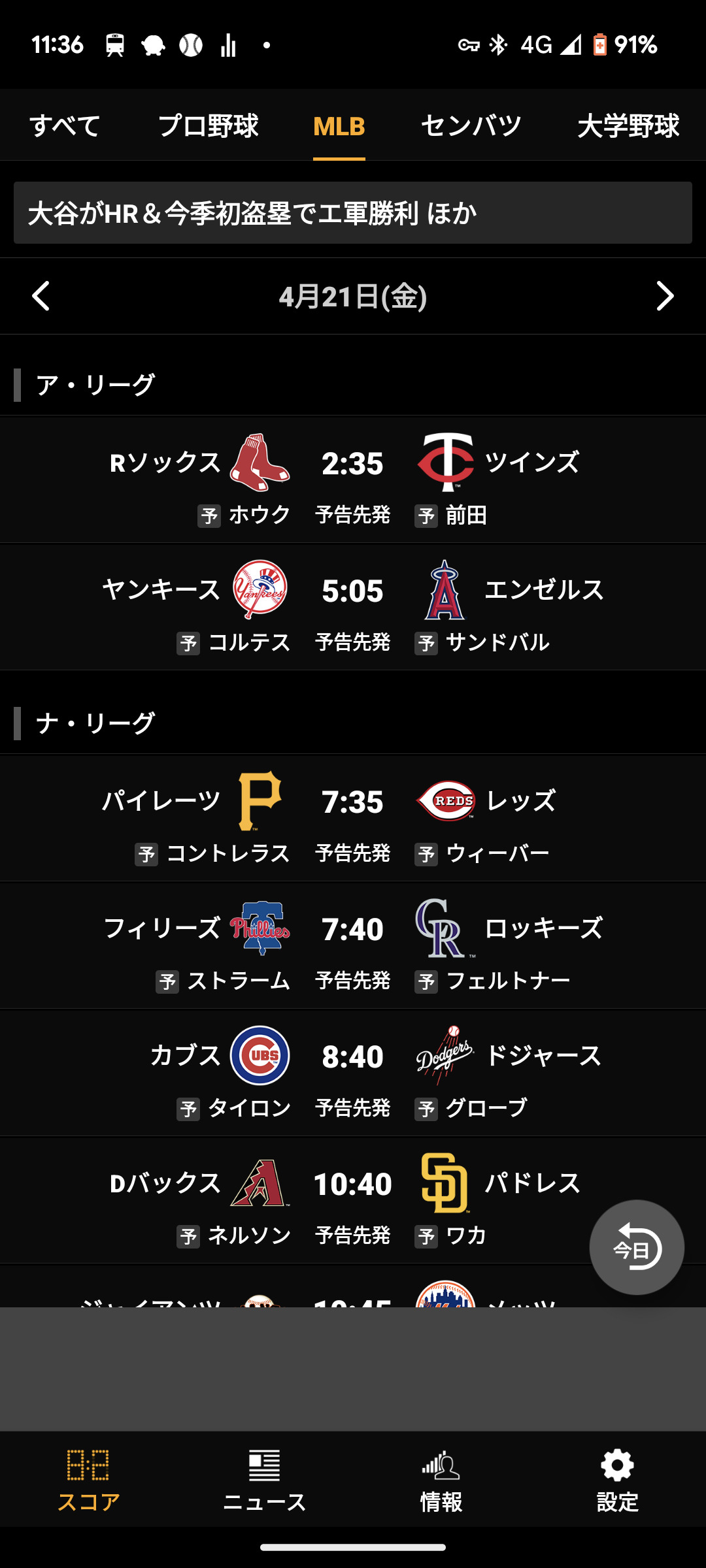This screenshot has height=1568, width=706.
Task: Go to the previous day's schedule
Action: coord(41,296)
